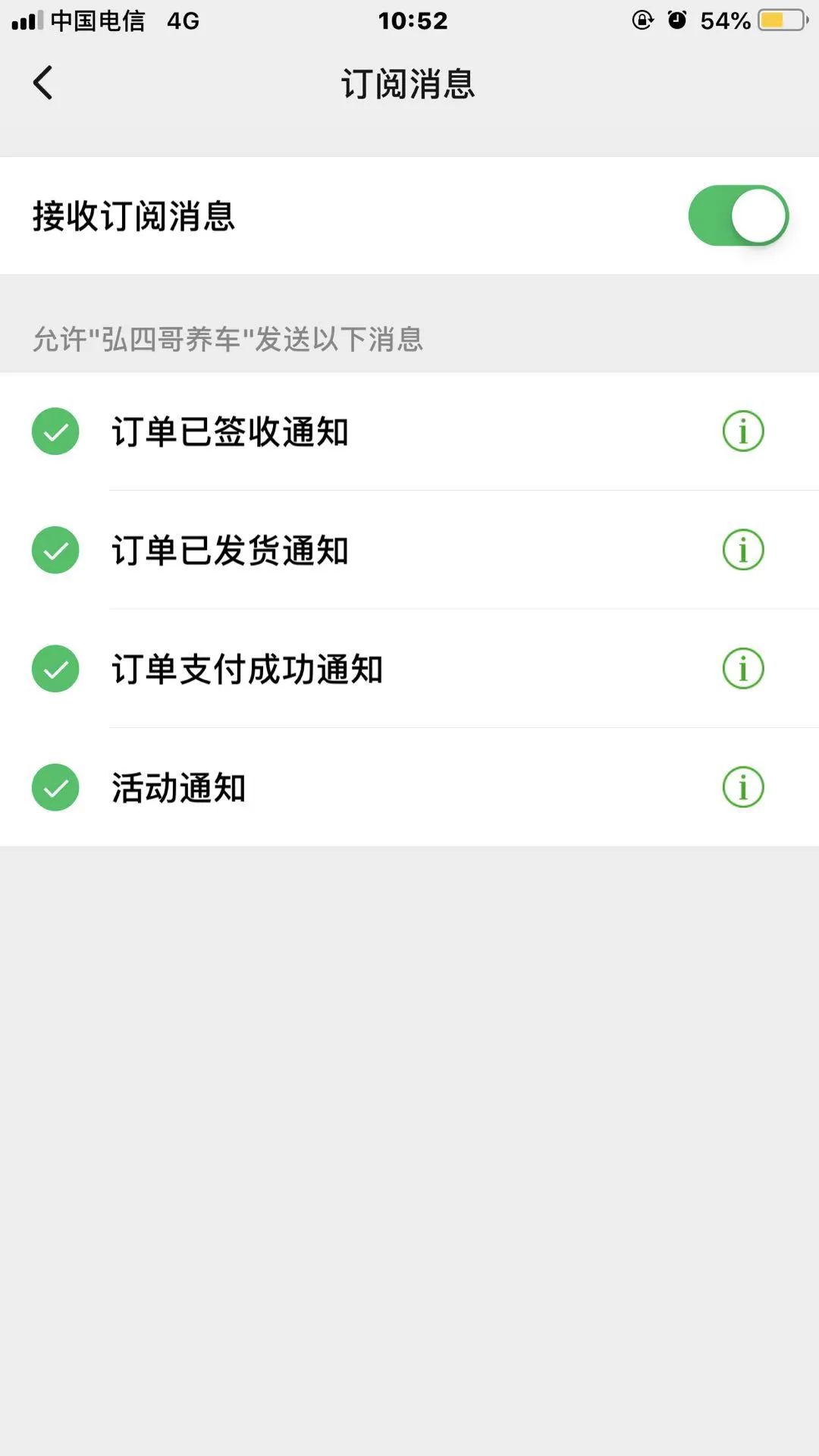Viewport: 819px width, 1456px height.
Task: Deselect 订单支付成功通知 checkbox
Action: click(55, 669)
